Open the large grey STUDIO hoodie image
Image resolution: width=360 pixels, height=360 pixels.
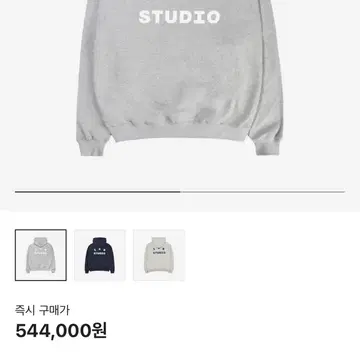pos(180,78)
